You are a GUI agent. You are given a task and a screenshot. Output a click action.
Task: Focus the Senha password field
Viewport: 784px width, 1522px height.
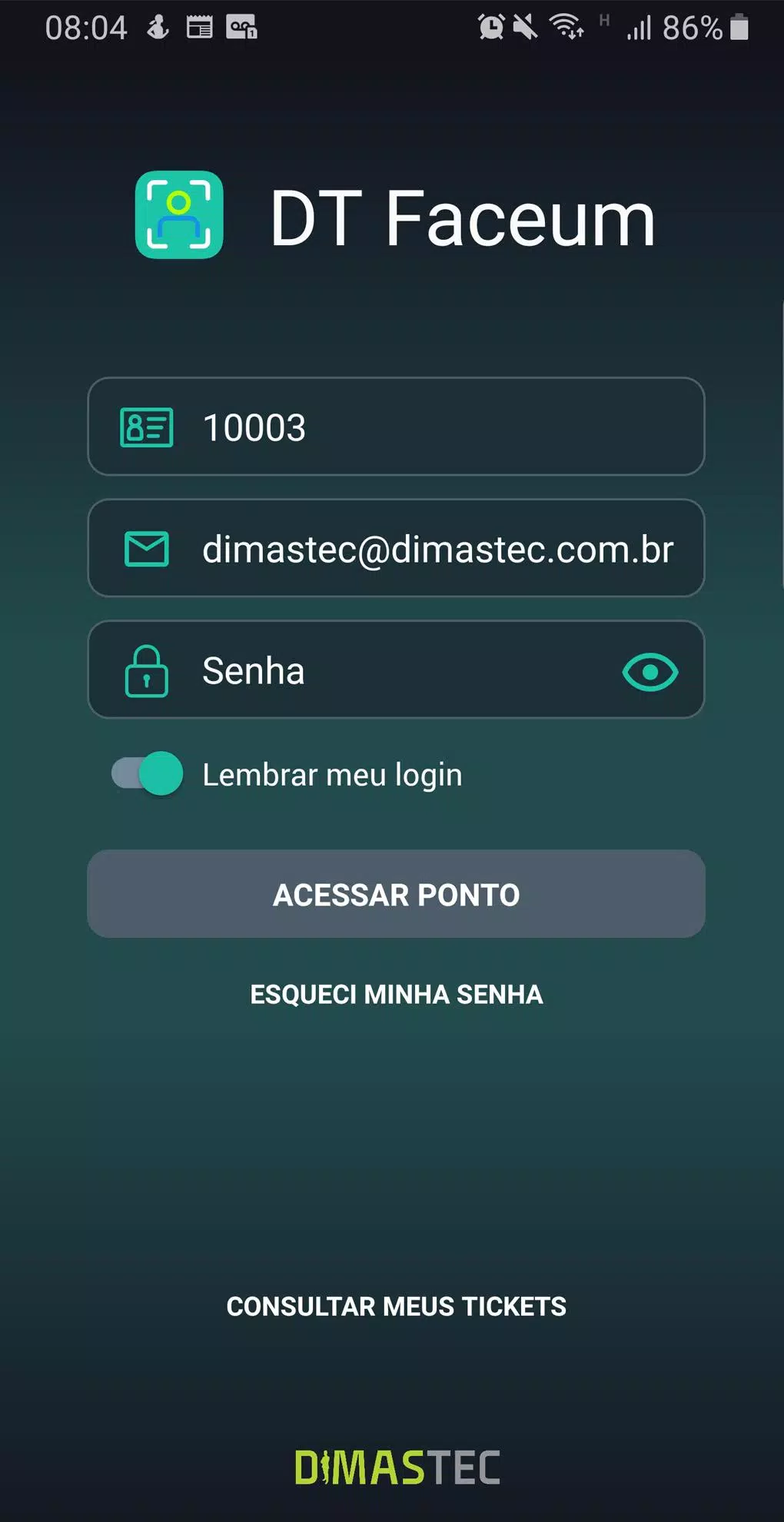tap(396, 670)
